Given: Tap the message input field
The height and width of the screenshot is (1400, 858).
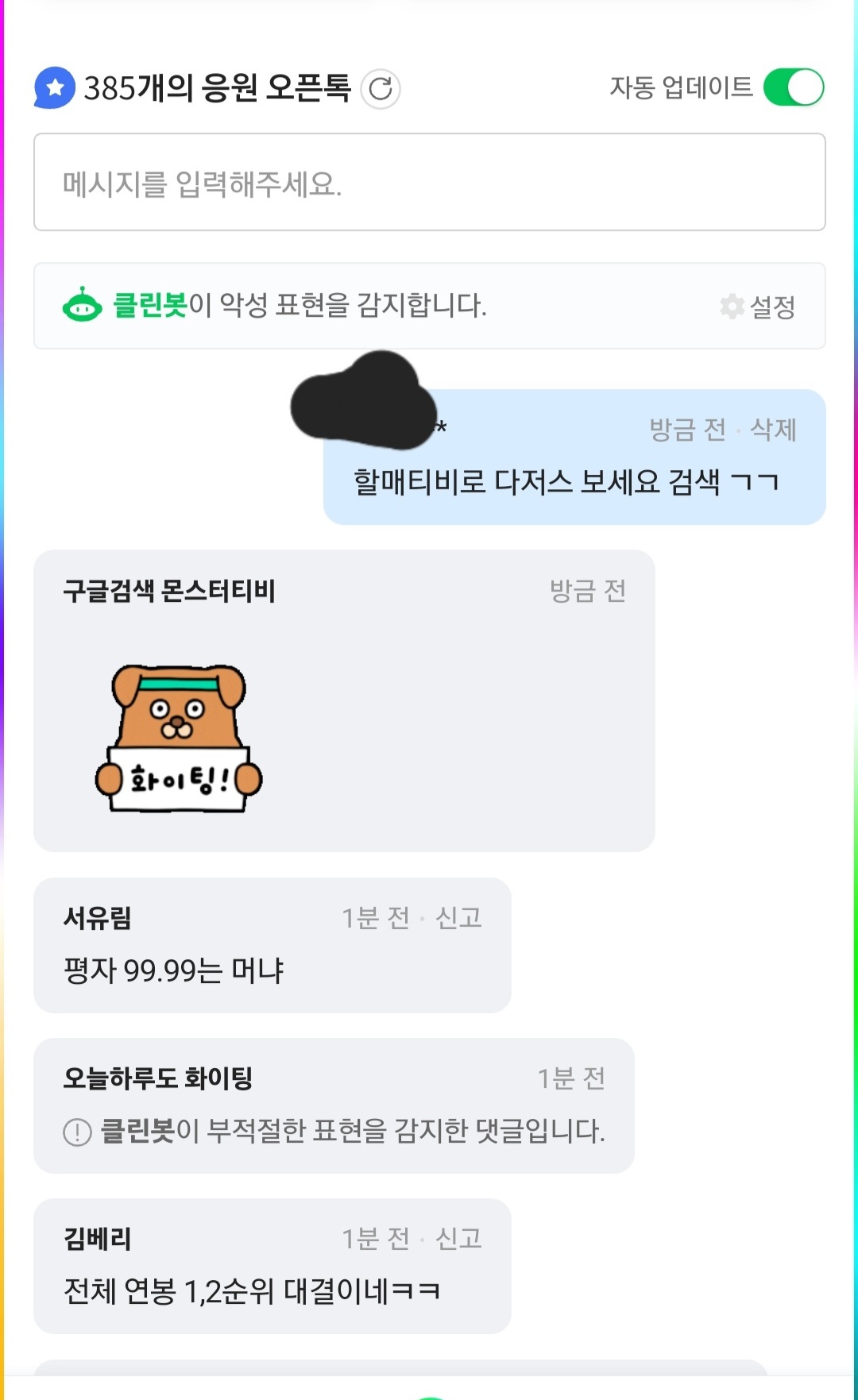Looking at the screenshot, I should (429, 183).
